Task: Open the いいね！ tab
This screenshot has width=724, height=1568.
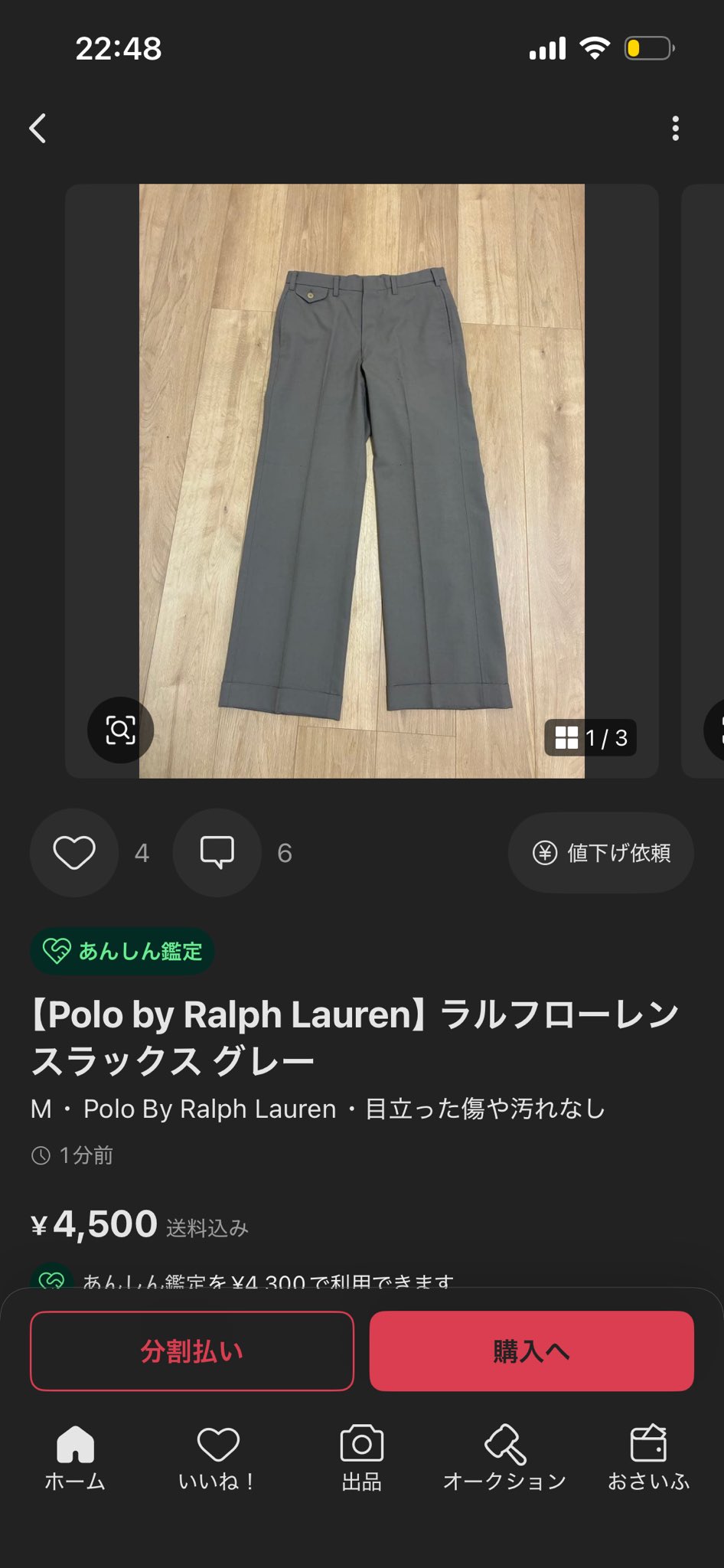Action: click(218, 1458)
